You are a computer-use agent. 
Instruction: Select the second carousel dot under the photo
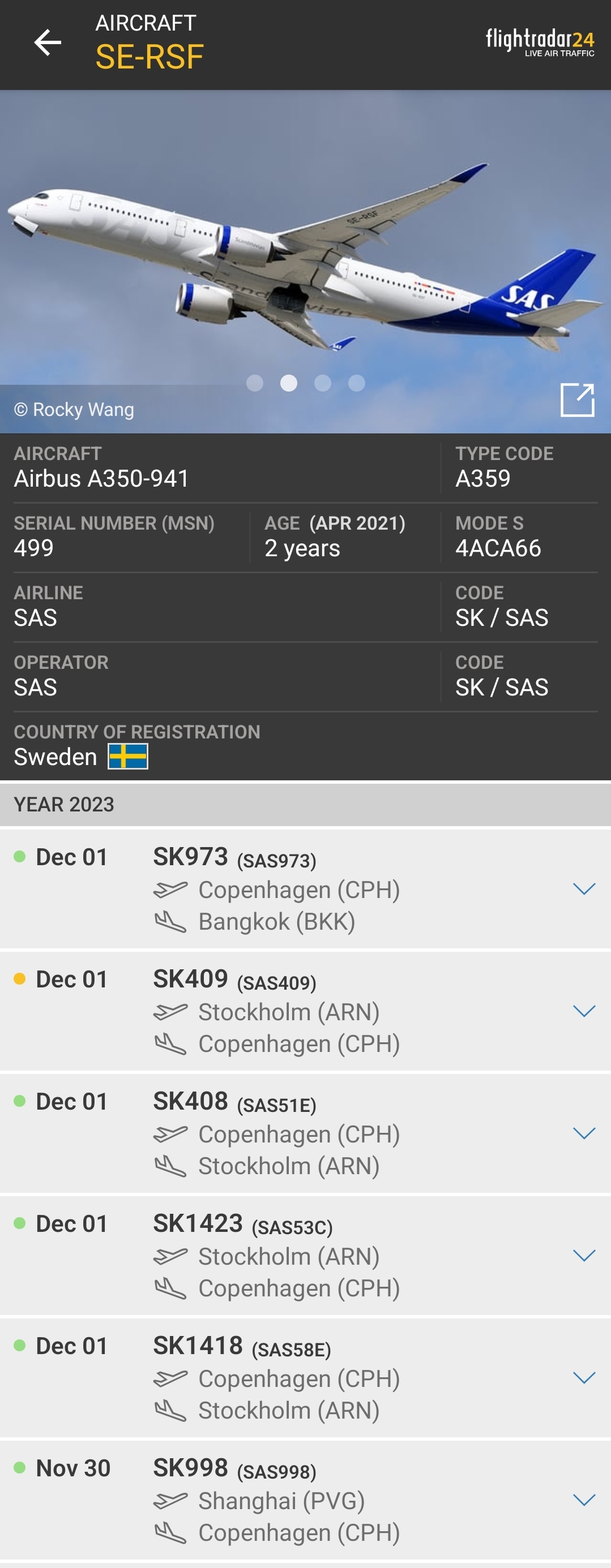point(289,384)
